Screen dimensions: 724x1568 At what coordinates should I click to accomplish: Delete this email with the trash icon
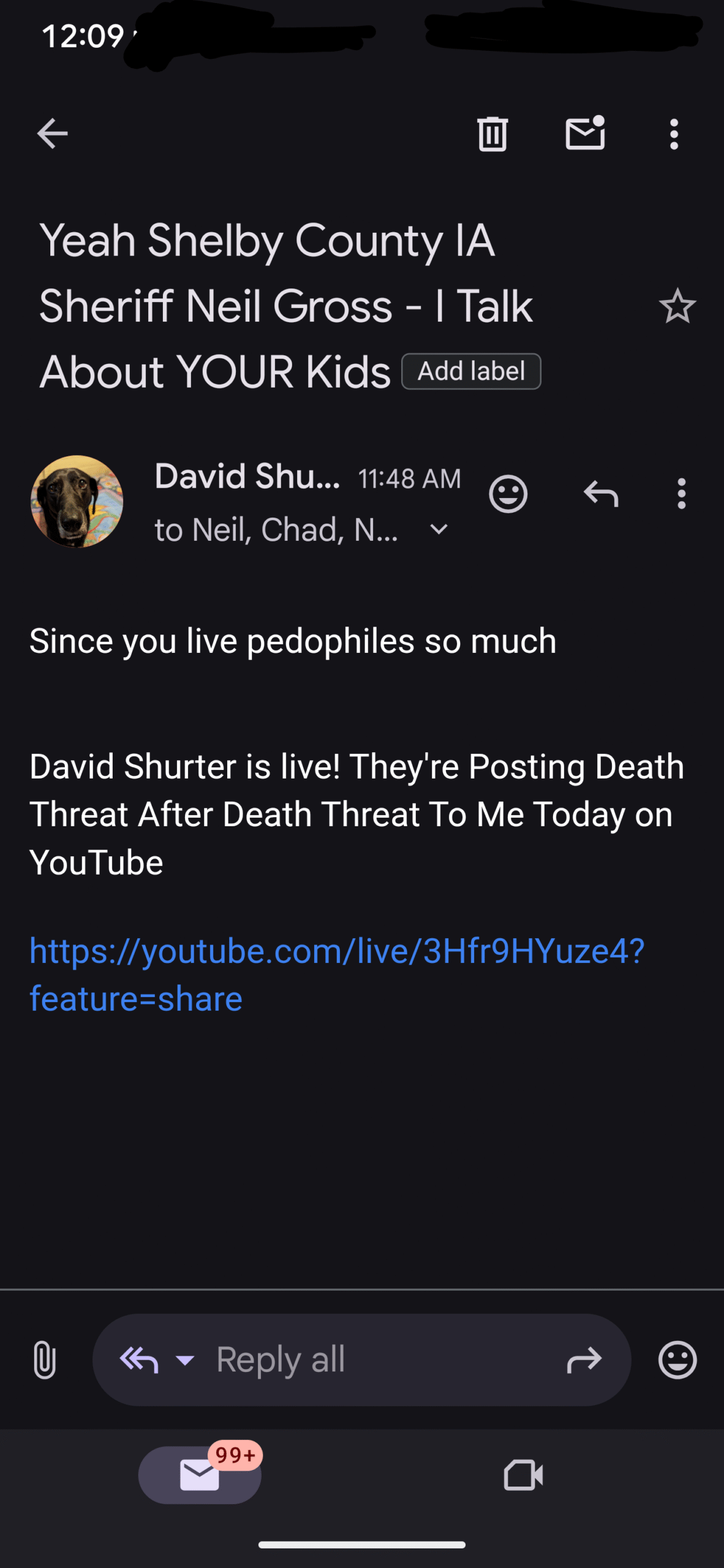tap(492, 133)
